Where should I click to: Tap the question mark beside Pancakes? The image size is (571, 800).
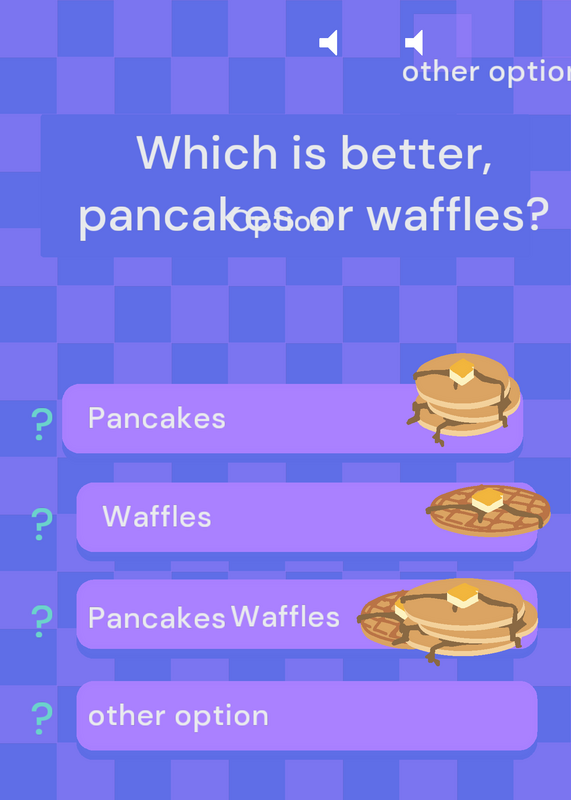tap(42, 424)
